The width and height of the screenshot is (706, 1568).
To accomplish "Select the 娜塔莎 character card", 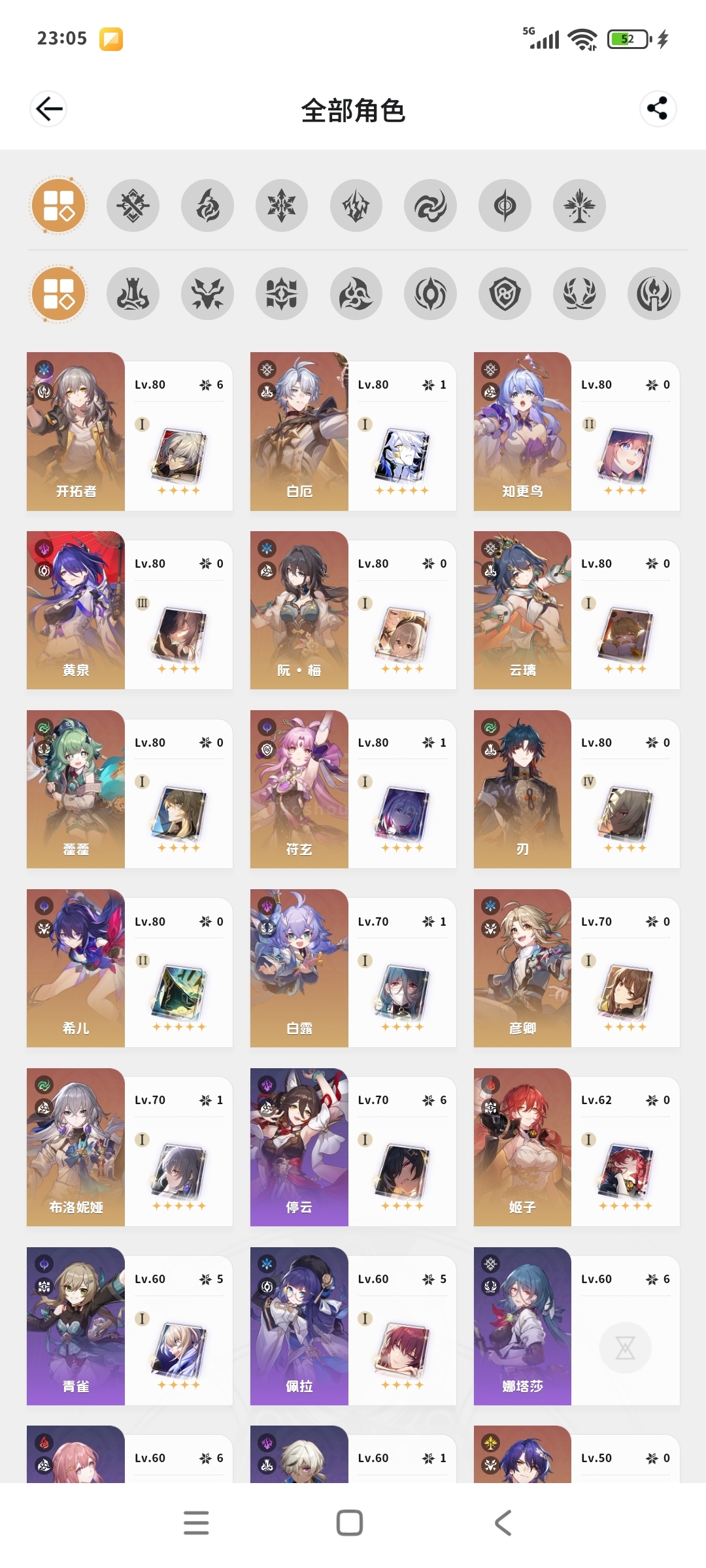I will click(x=577, y=1326).
